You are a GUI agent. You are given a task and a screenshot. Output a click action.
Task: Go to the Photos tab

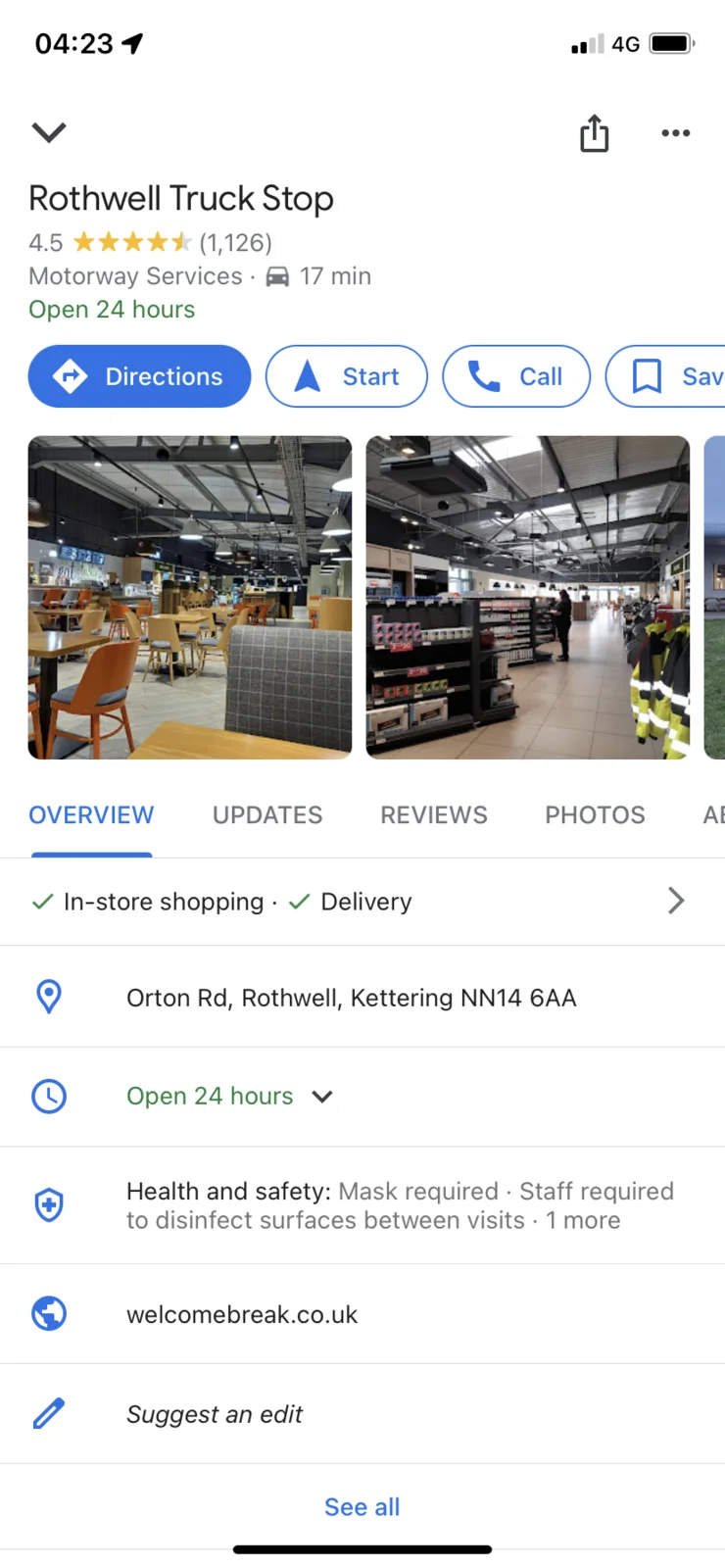point(595,815)
